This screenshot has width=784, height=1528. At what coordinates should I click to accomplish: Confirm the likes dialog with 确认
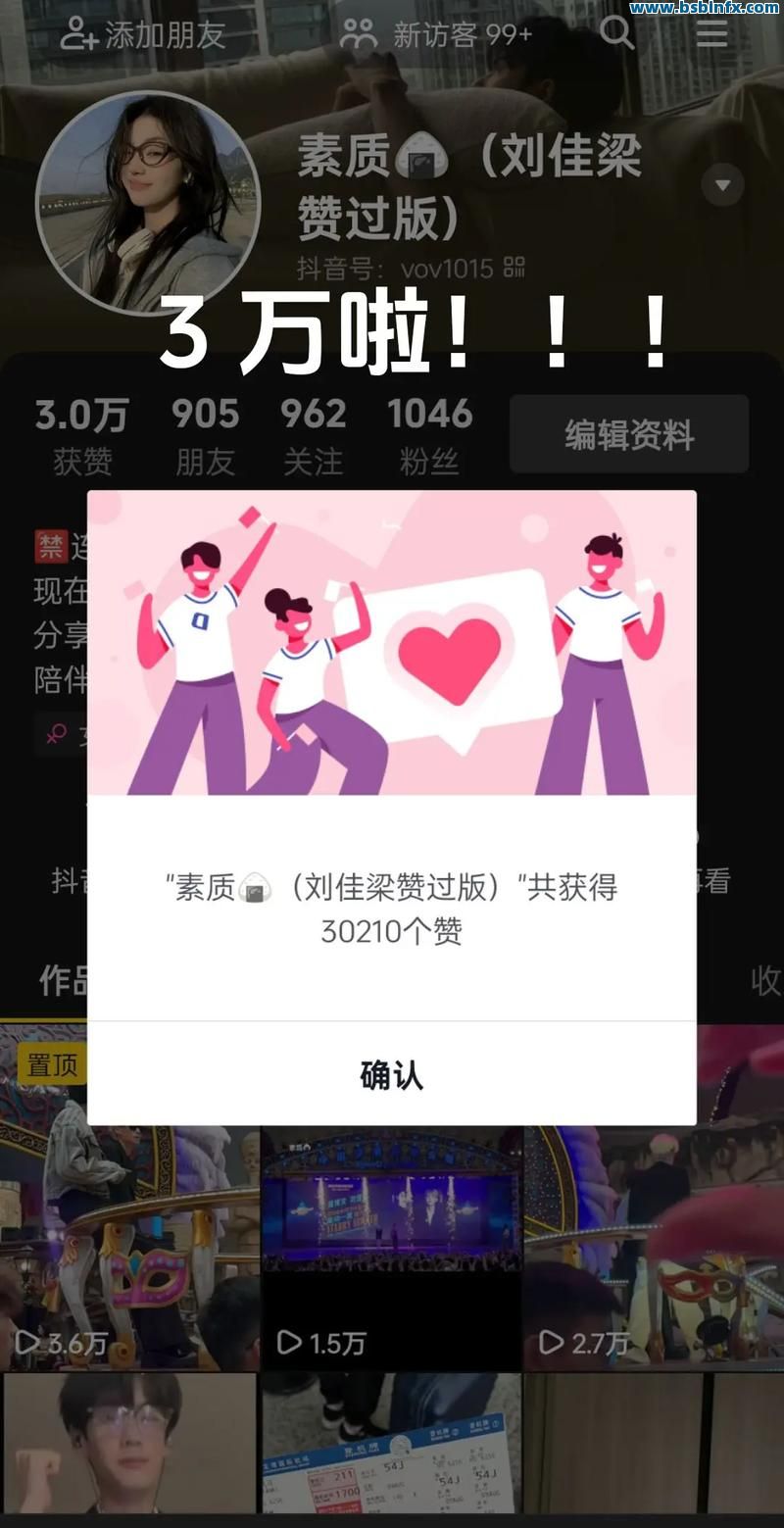pyautogui.click(x=391, y=1075)
